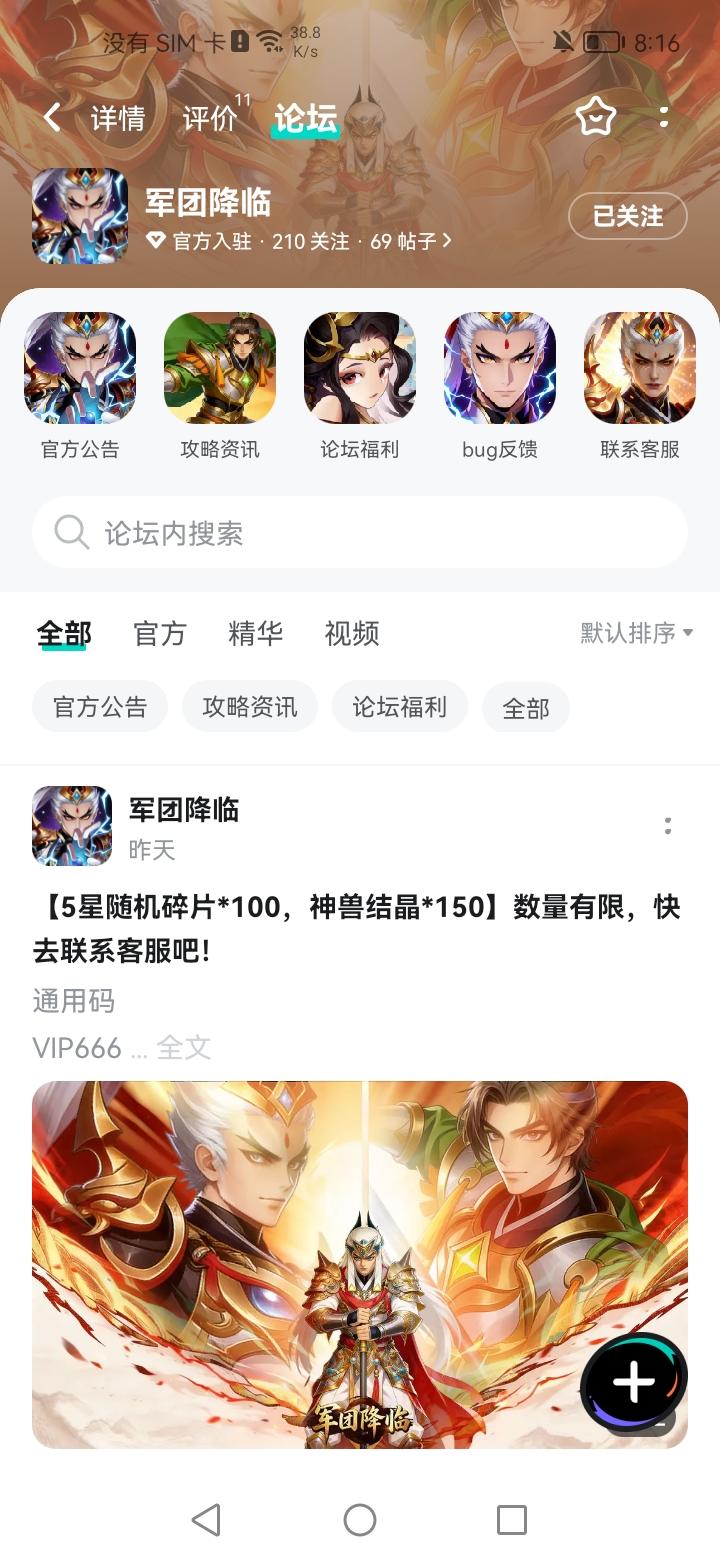
Task: Tap the 已关注 button
Action: (627, 216)
